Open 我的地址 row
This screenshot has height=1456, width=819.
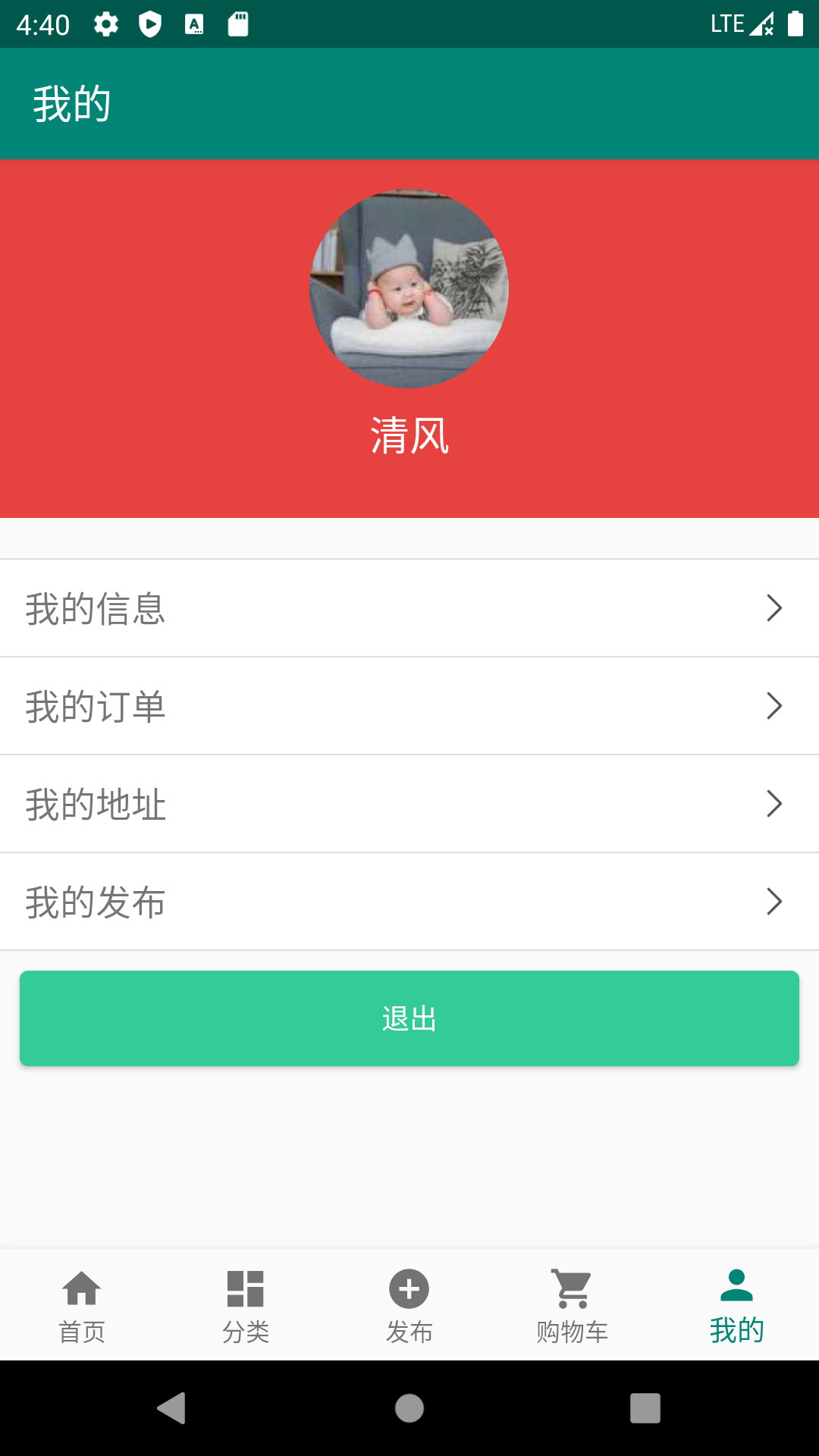click(409, 804)
